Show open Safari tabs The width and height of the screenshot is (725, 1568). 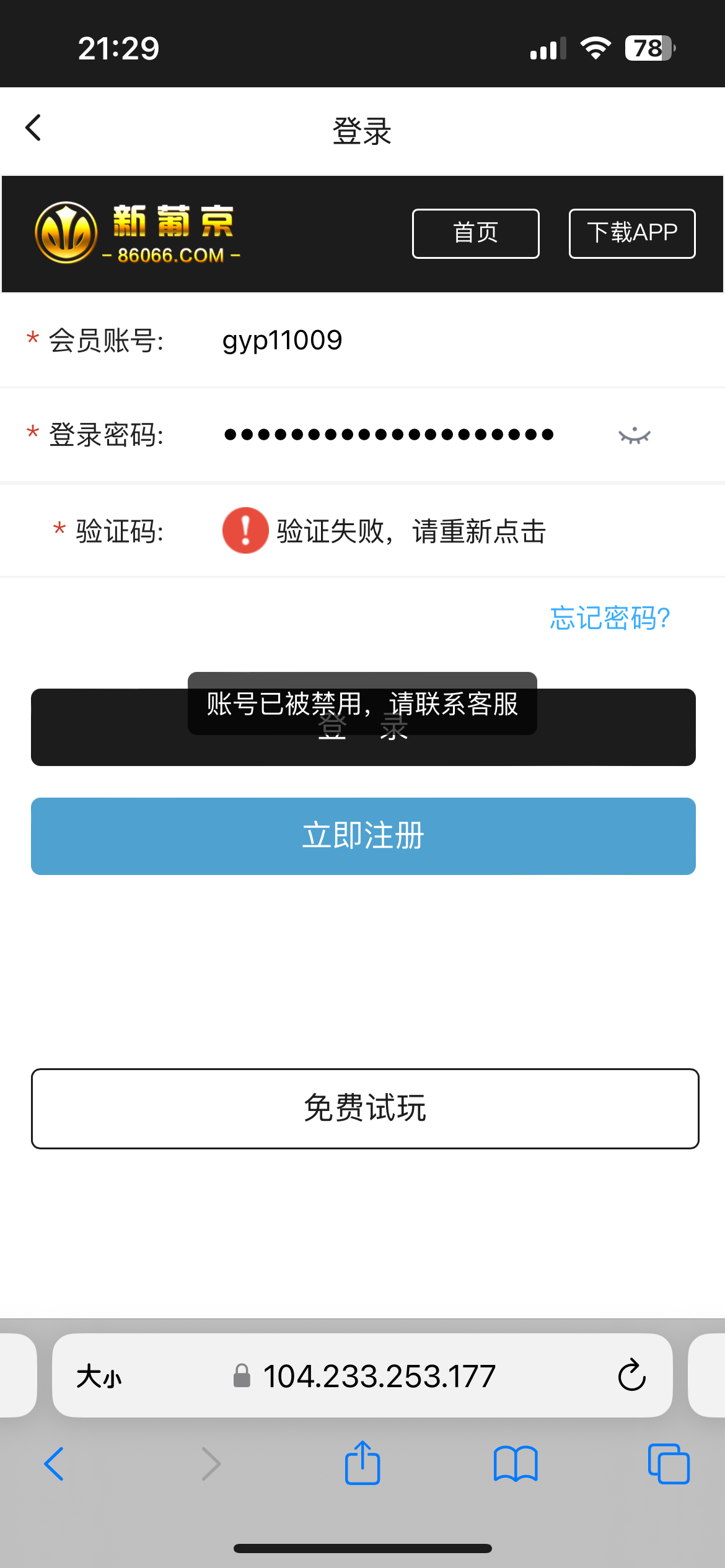coord(668,1464)
